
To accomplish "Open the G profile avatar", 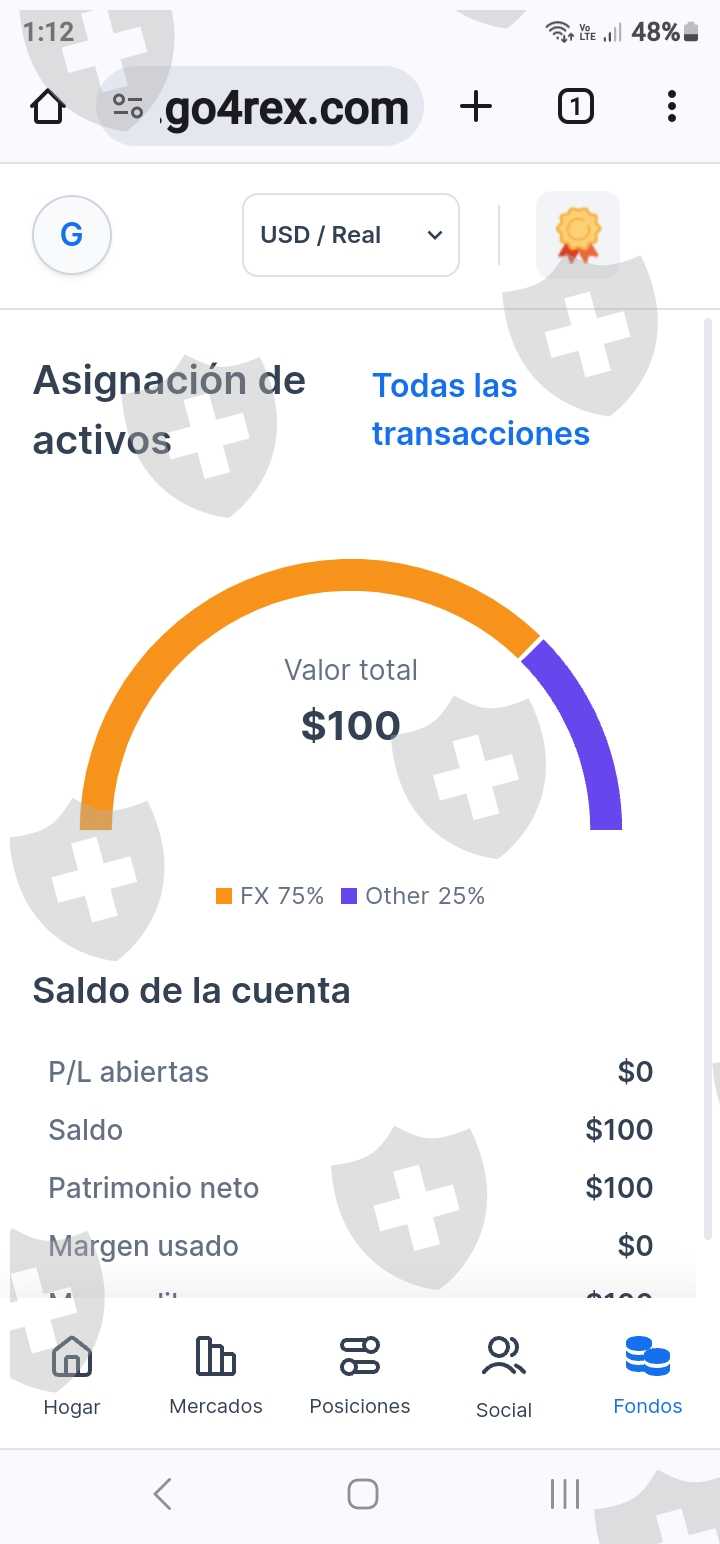I will [72, 235].
